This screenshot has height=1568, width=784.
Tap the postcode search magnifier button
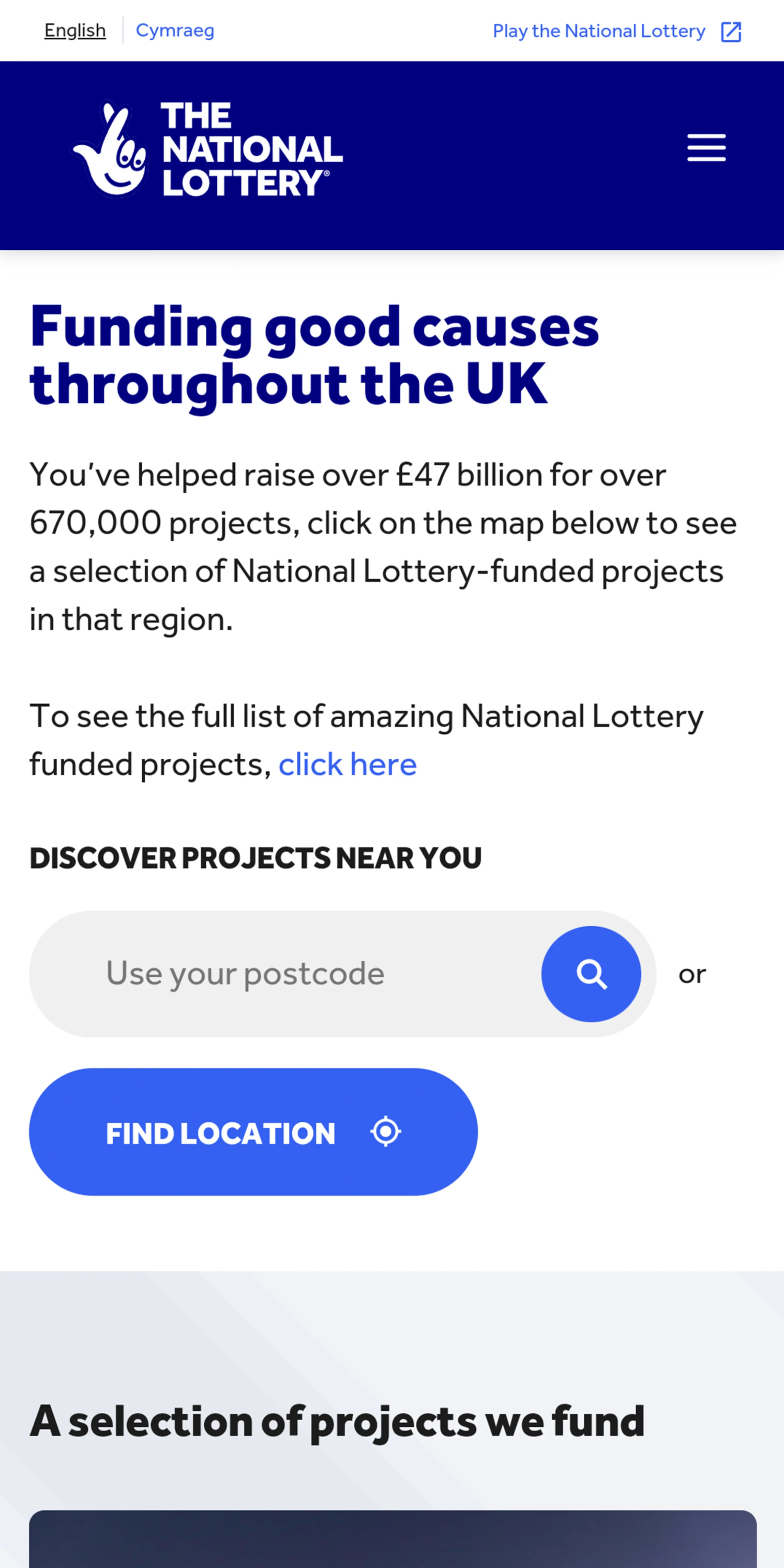pyautogui.click(x=591, y=974)
